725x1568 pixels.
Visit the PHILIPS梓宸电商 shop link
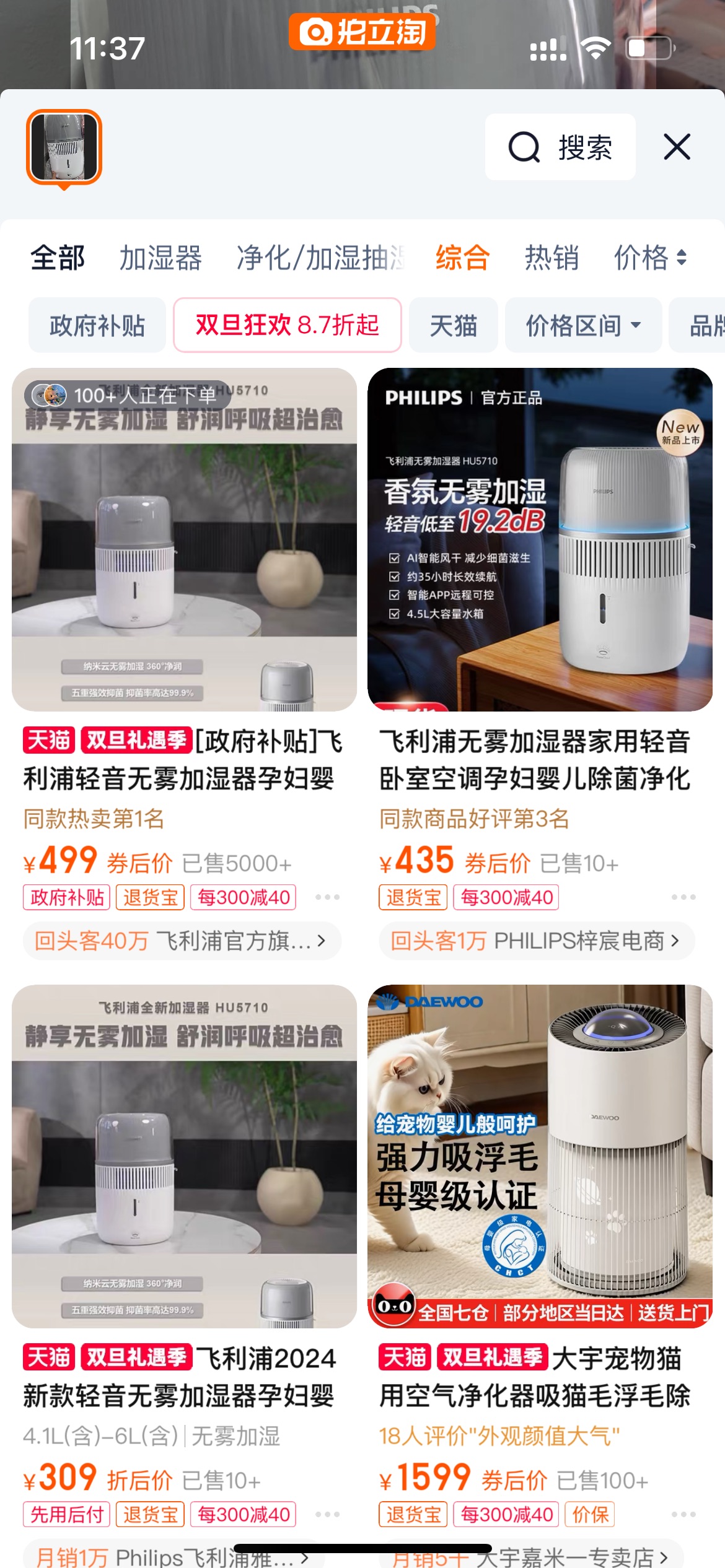[x=536, y=941]
